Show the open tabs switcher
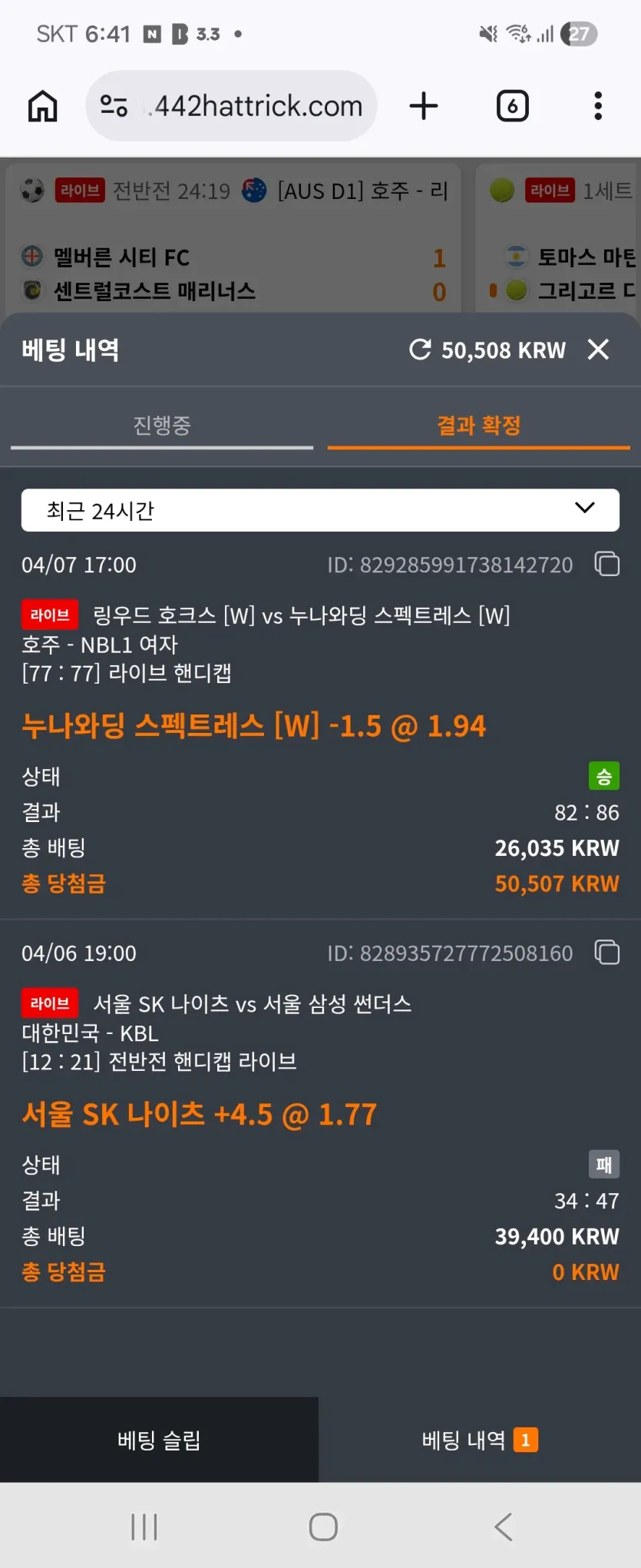641x1568 pixels. point(513,106)
